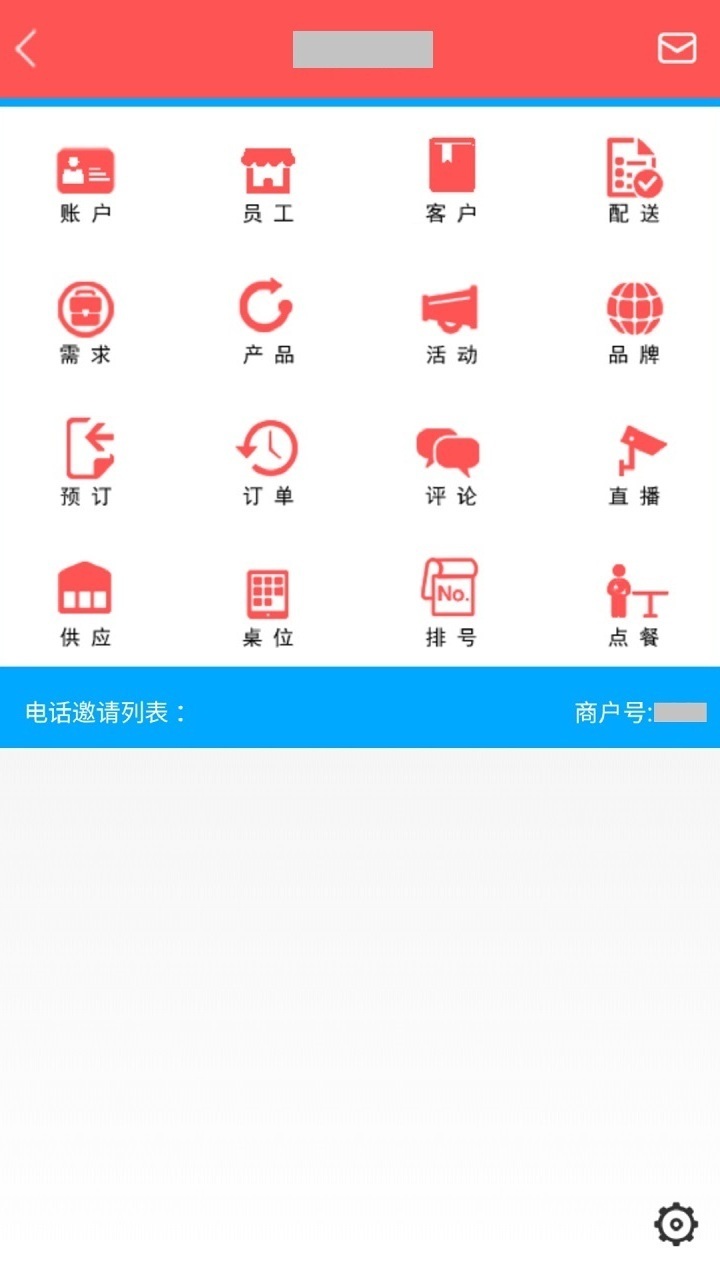Open the 客户 customers section

(452, 181)
